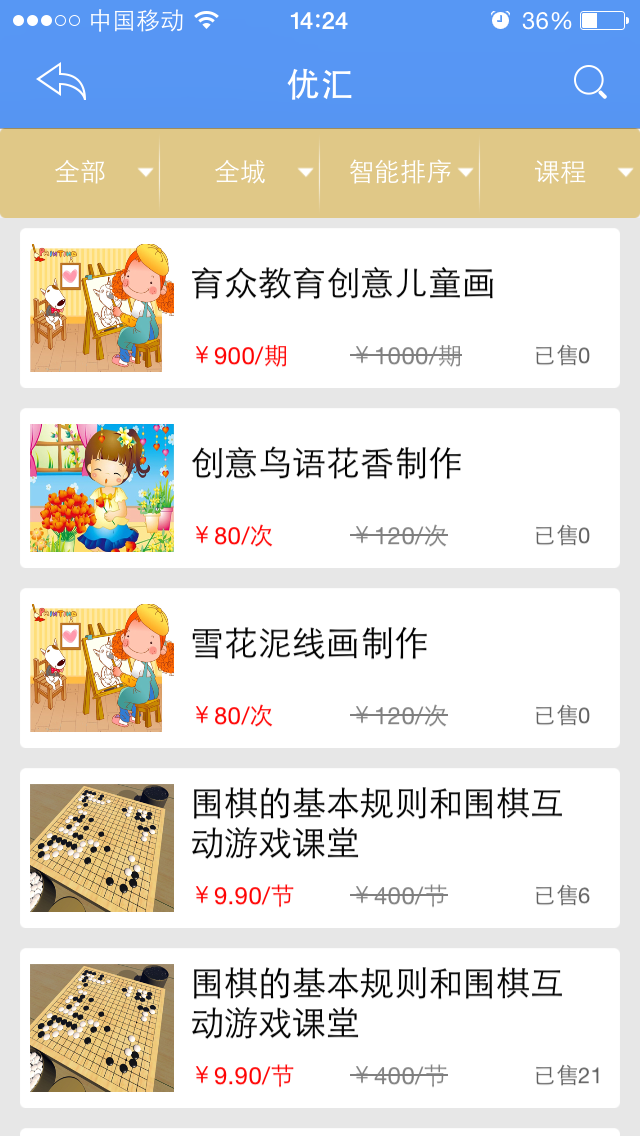View the 创意鸟语花香制作 course
The width and height of the screenshot is (640, 1136).
pyautogui.click(x=320, y=488)
